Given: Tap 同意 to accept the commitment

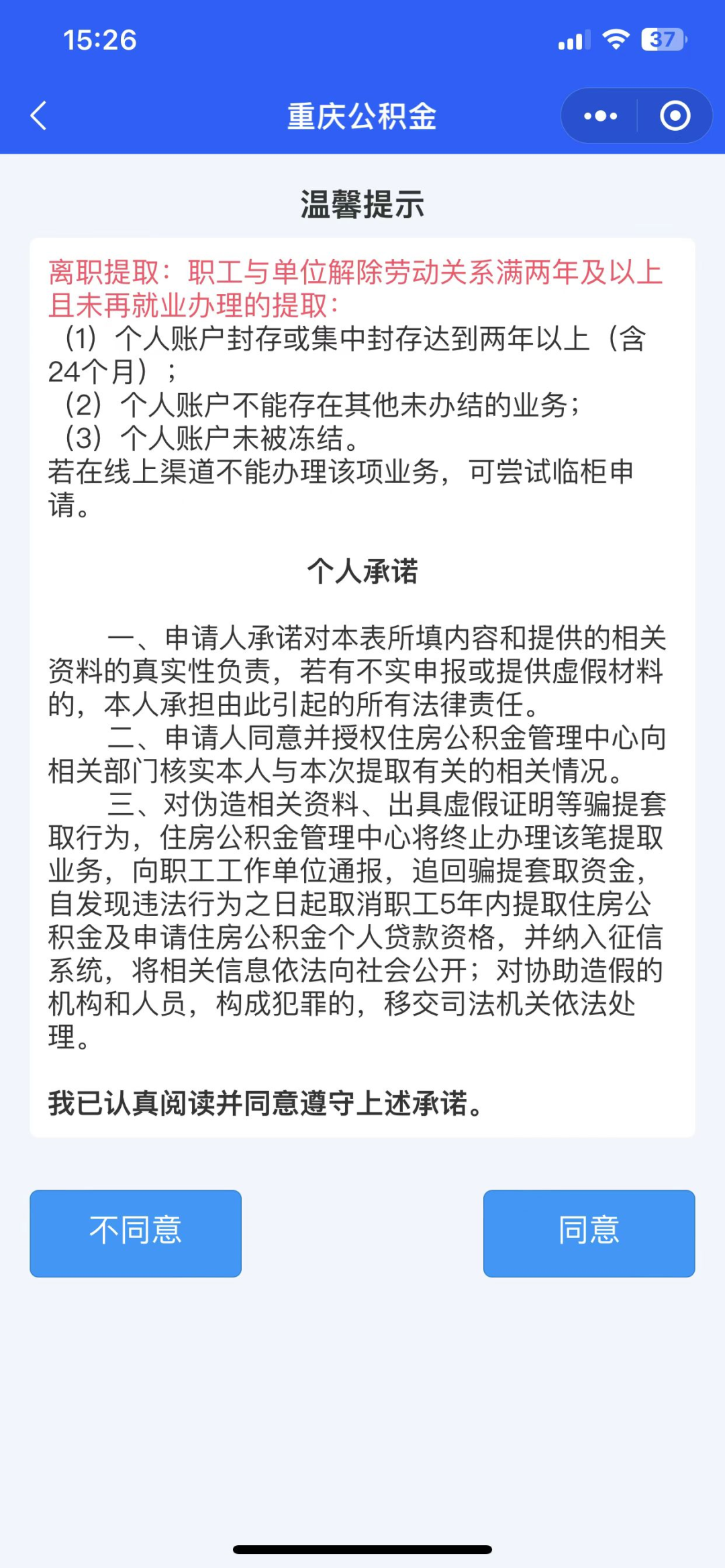Looking at the screenshot, I should (589, 1233).
